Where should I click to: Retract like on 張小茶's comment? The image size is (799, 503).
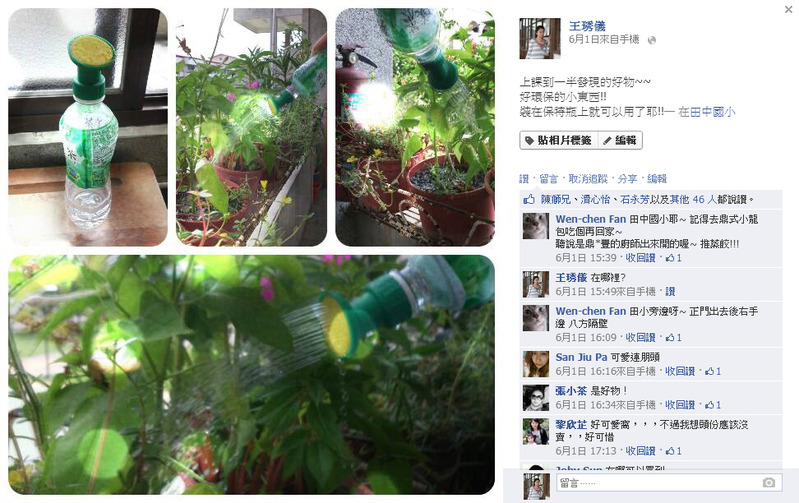pos(681,404)
